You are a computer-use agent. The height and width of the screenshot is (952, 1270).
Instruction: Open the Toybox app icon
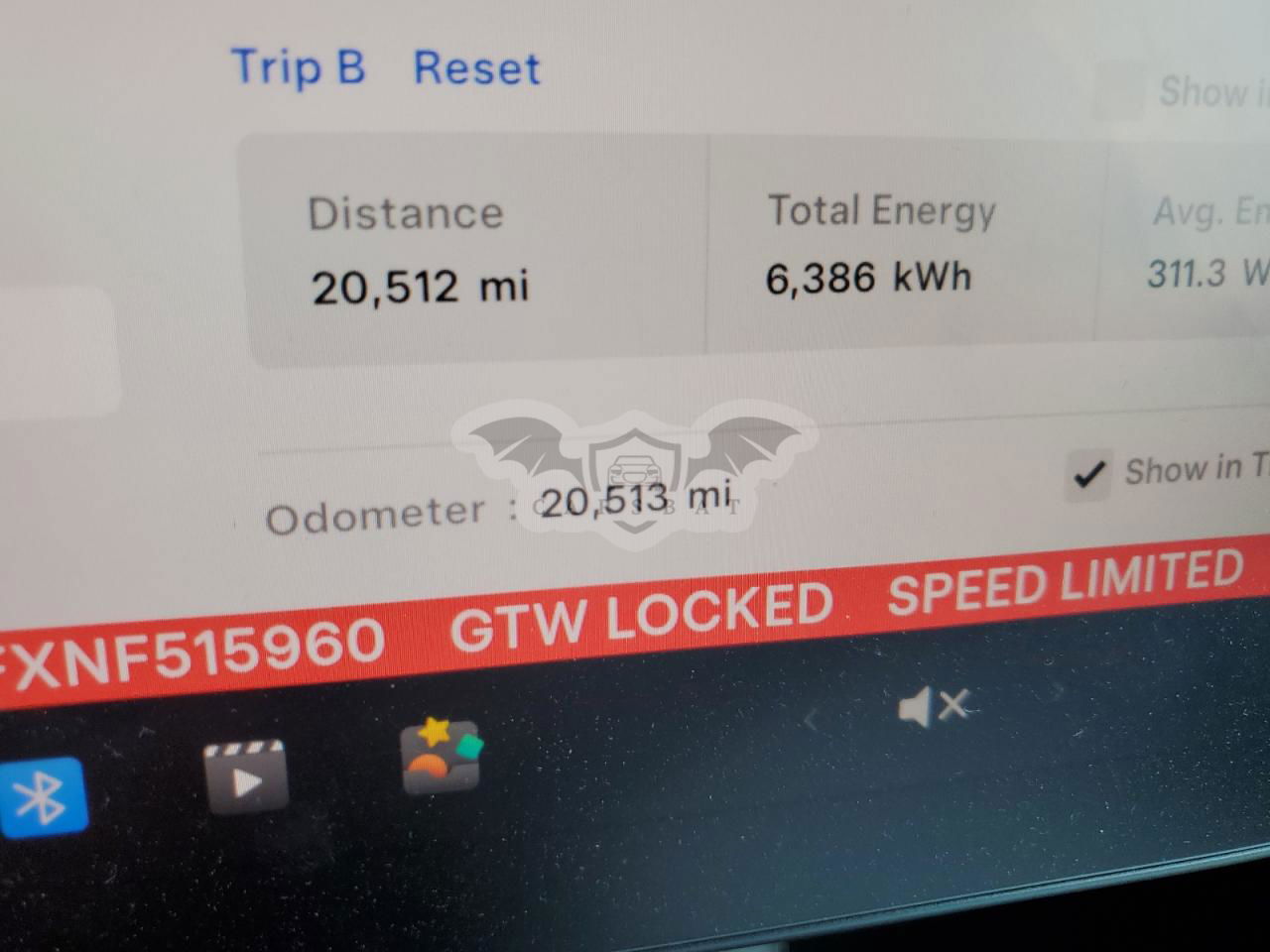pyautogui.click(x=442, y=759)
